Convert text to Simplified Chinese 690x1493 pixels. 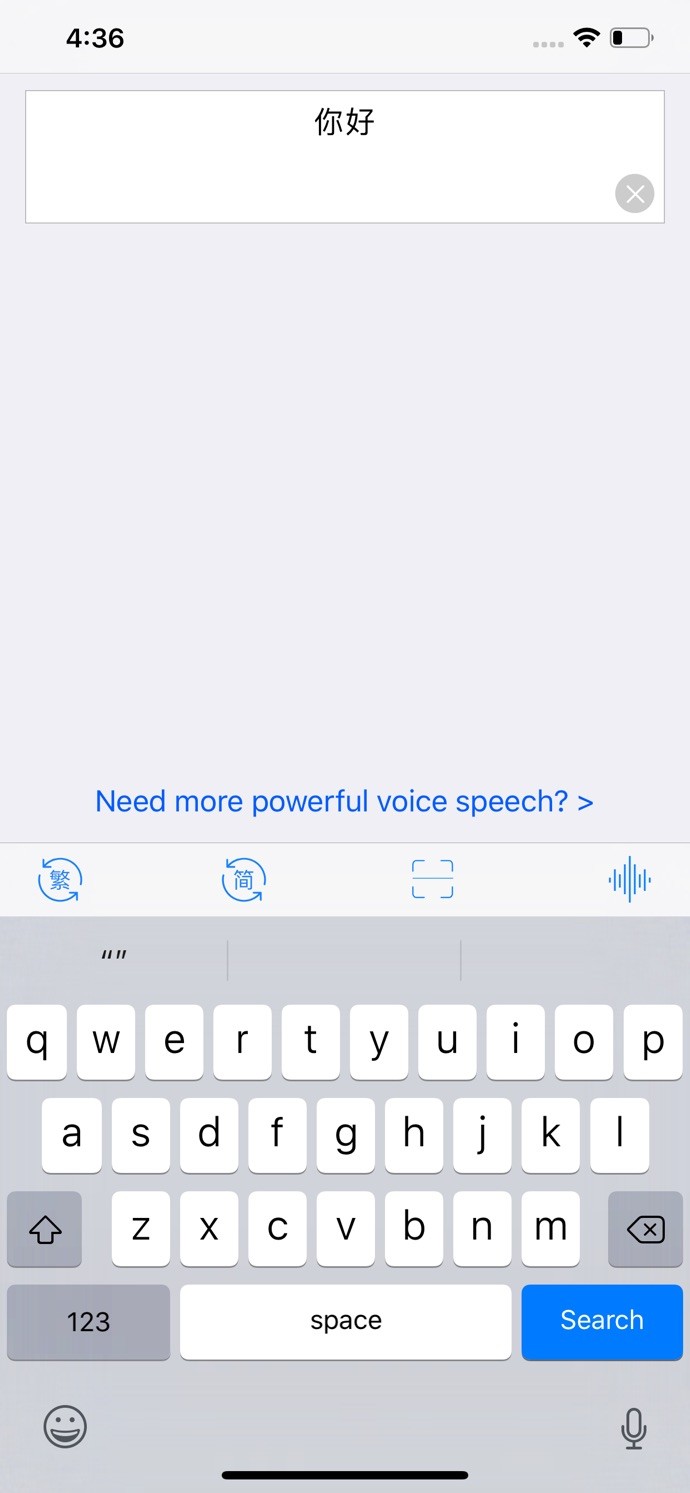pos(243,880)
